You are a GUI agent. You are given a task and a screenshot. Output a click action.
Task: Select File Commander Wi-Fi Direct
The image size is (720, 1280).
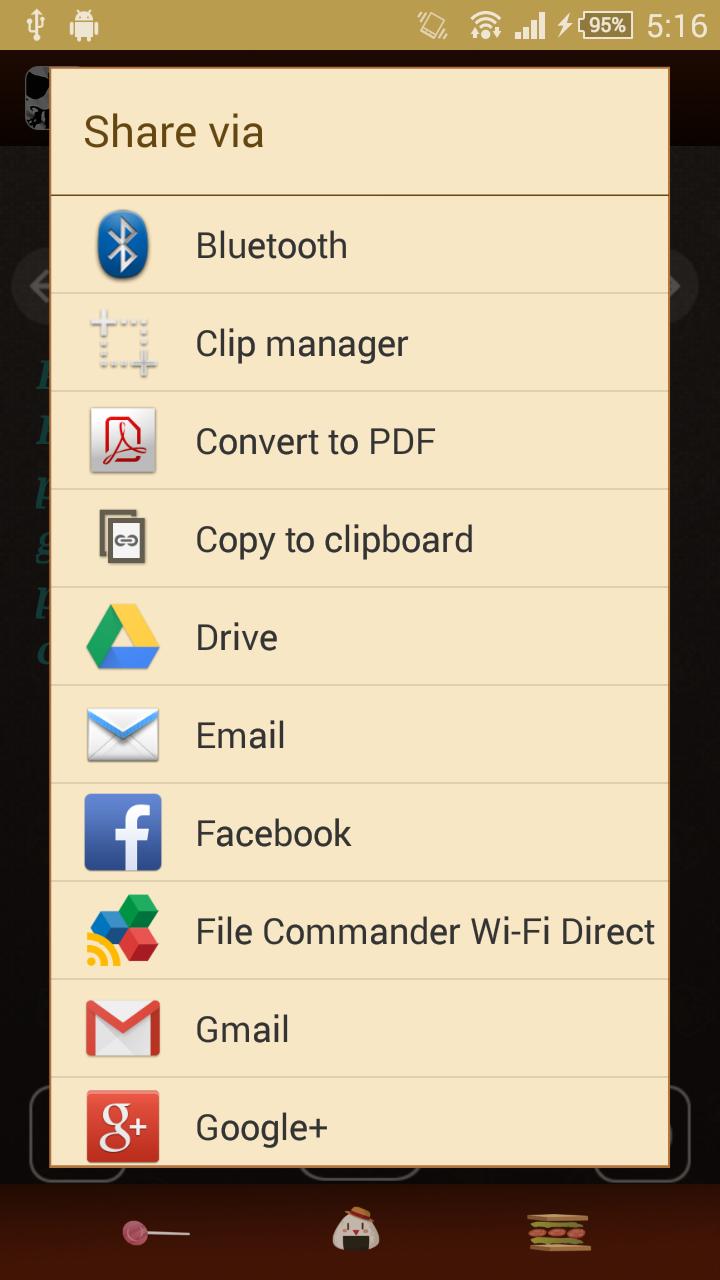tap(359, 931)
